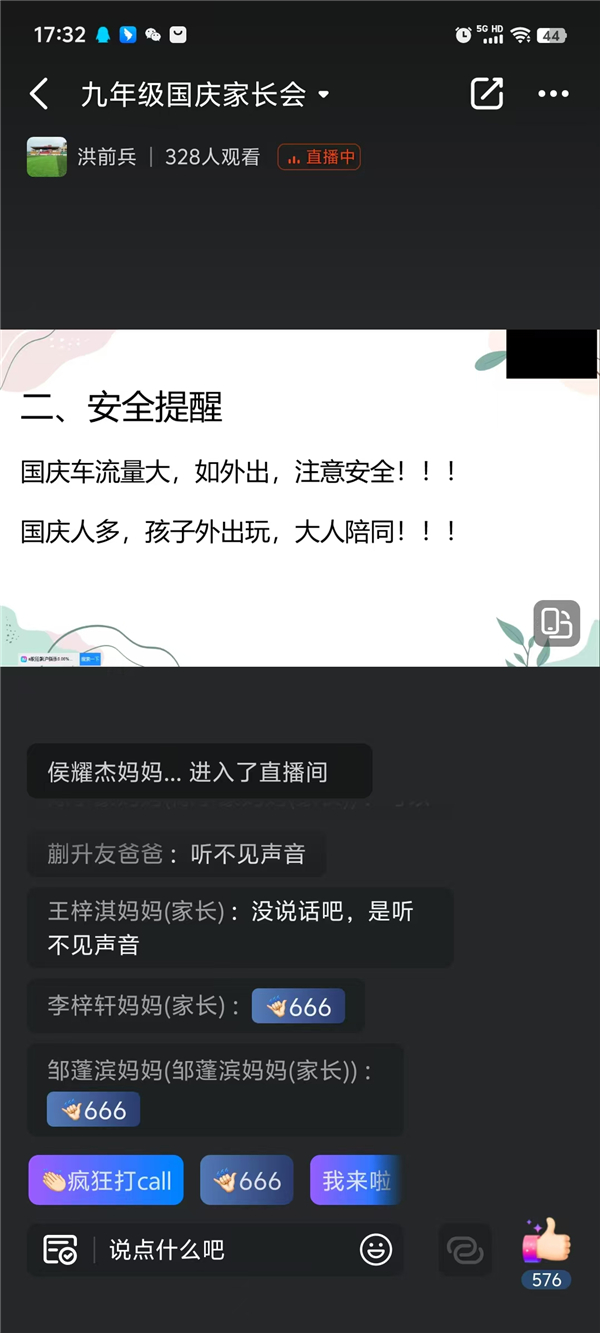The width and height of the screenshot is (600, 1333).
Task: Rotate the live video to fullscreen
Action: pyautogui.click(x=556, y=623)
